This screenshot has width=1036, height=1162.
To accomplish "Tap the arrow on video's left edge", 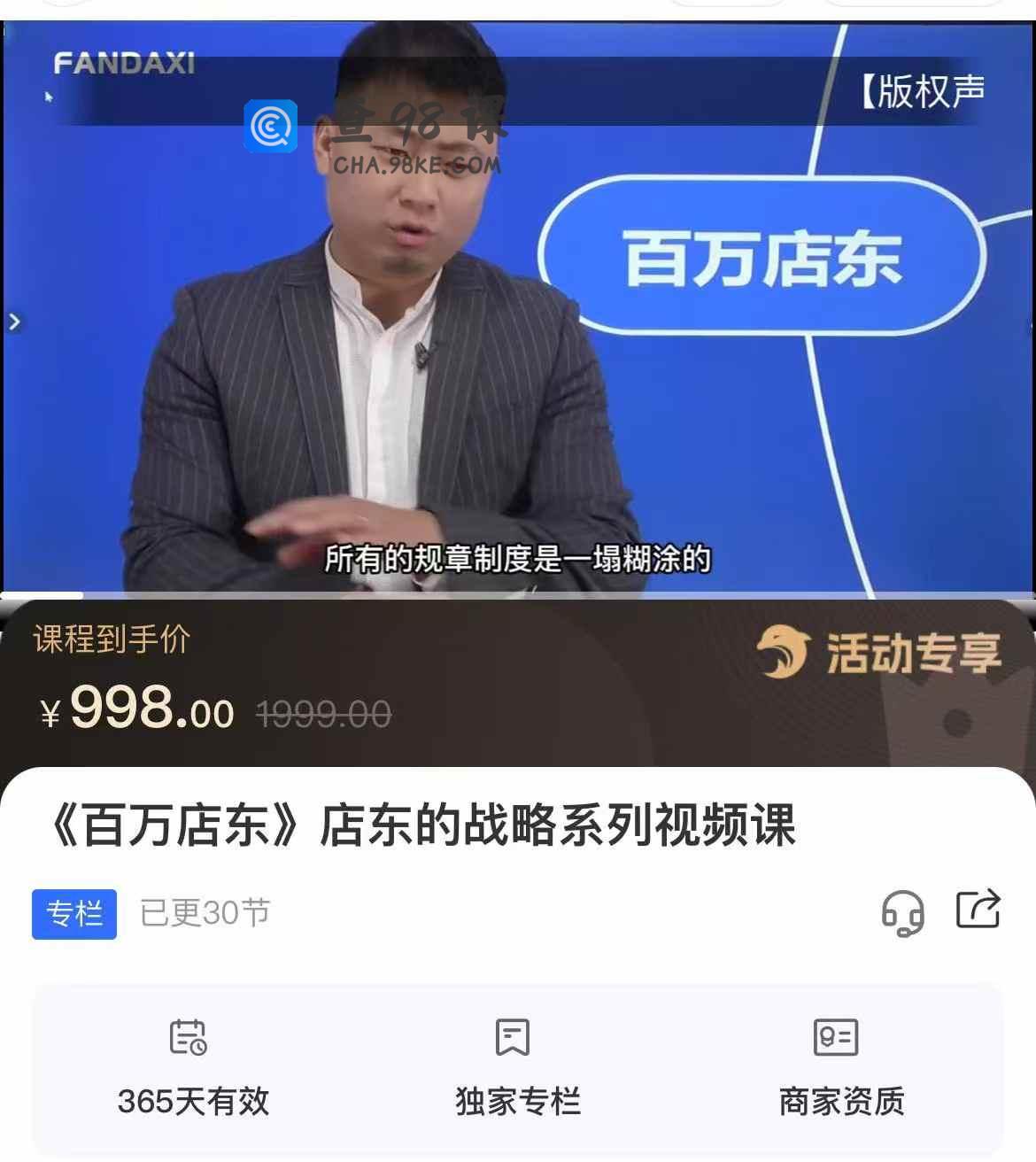I will tap(14, 322).
